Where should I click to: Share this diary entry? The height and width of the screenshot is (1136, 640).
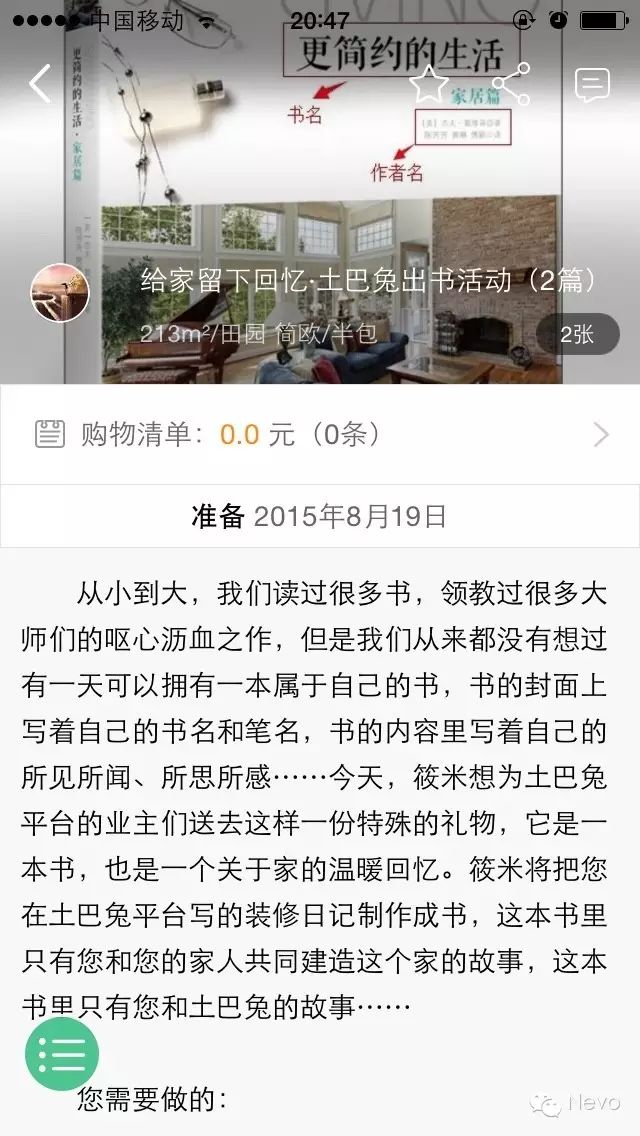pyautogui.click(x=510, y=84)
